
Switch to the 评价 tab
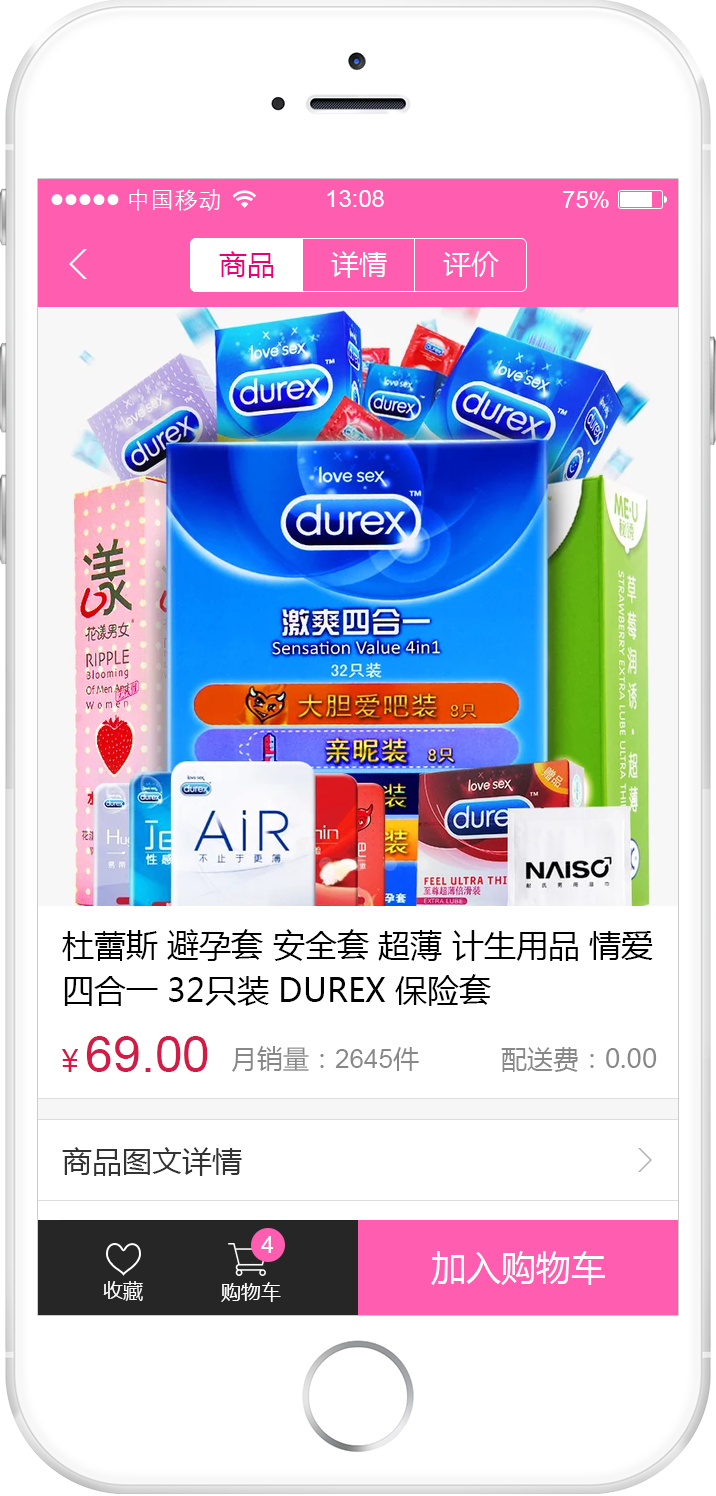470,265
